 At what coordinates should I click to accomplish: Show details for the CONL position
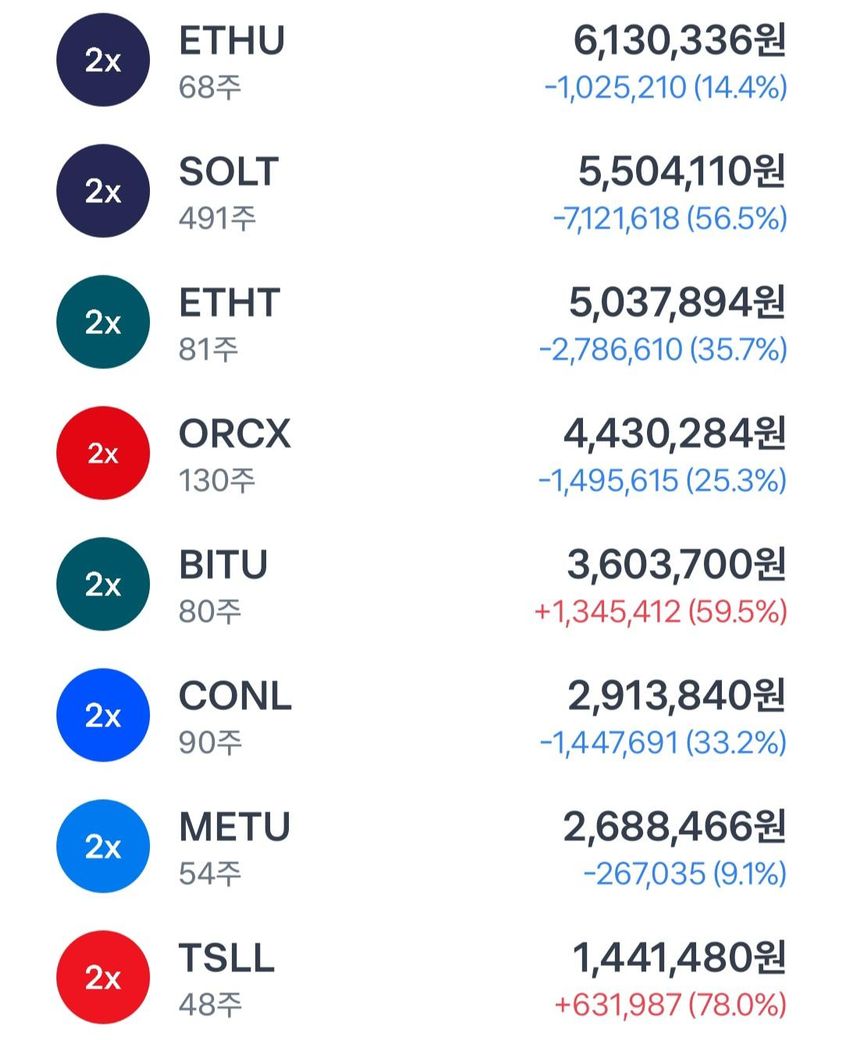[420, 715]
